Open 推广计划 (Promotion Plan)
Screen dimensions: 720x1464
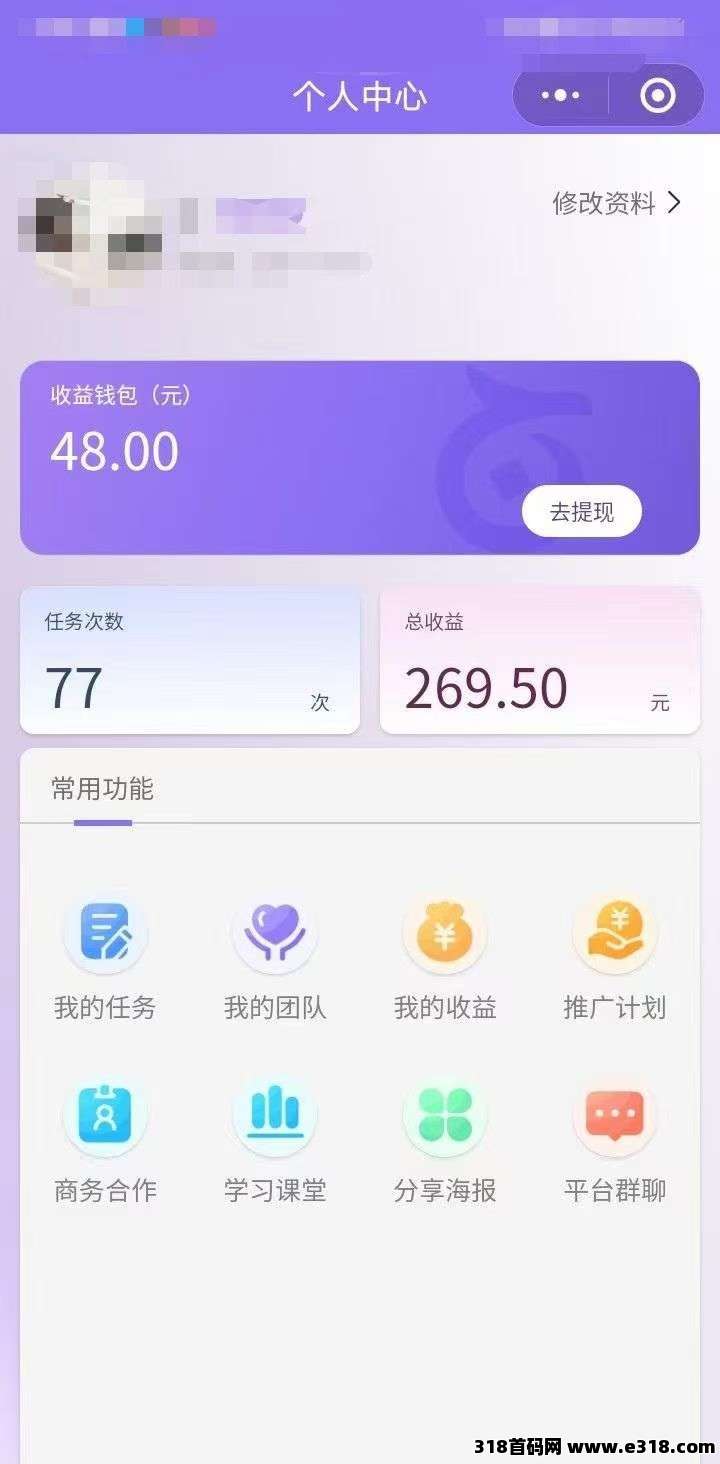614,955
